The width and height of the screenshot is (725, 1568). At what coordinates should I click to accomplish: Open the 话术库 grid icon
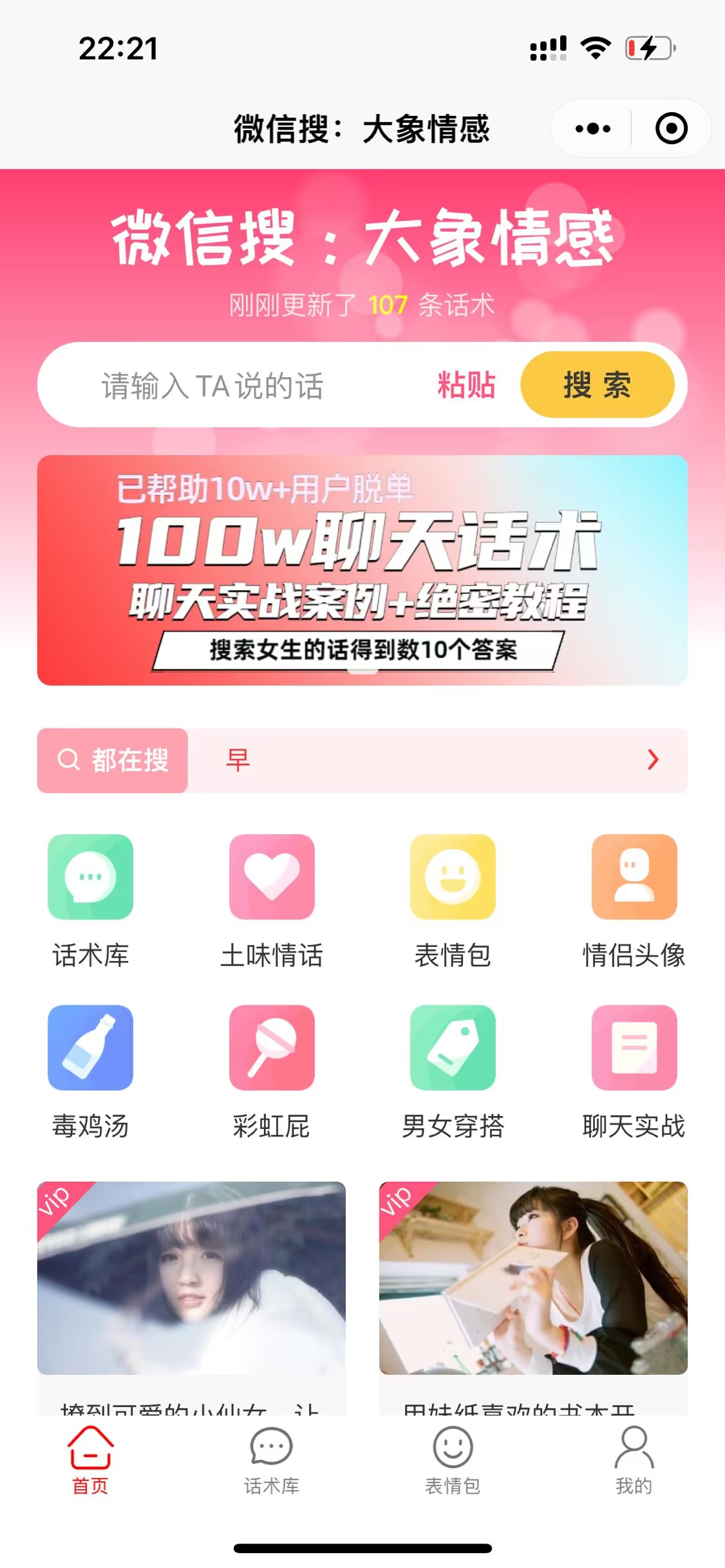[91, 877]
